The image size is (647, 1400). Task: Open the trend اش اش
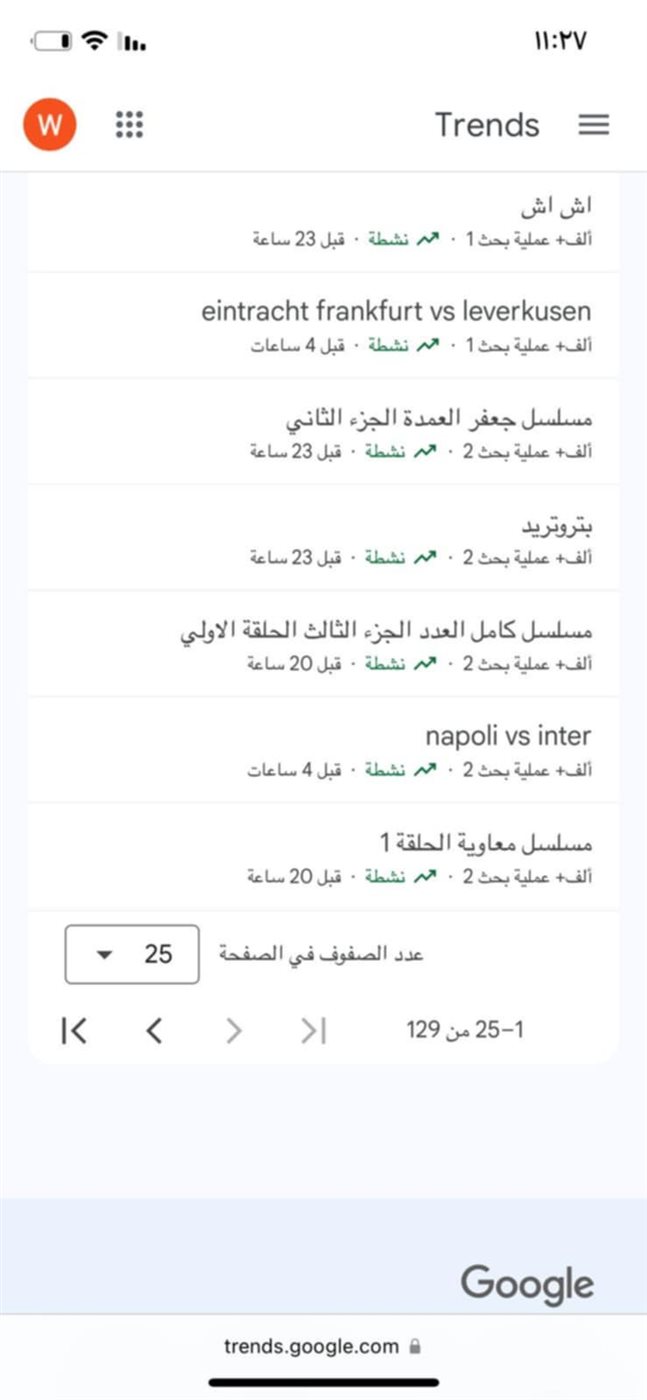323,219
